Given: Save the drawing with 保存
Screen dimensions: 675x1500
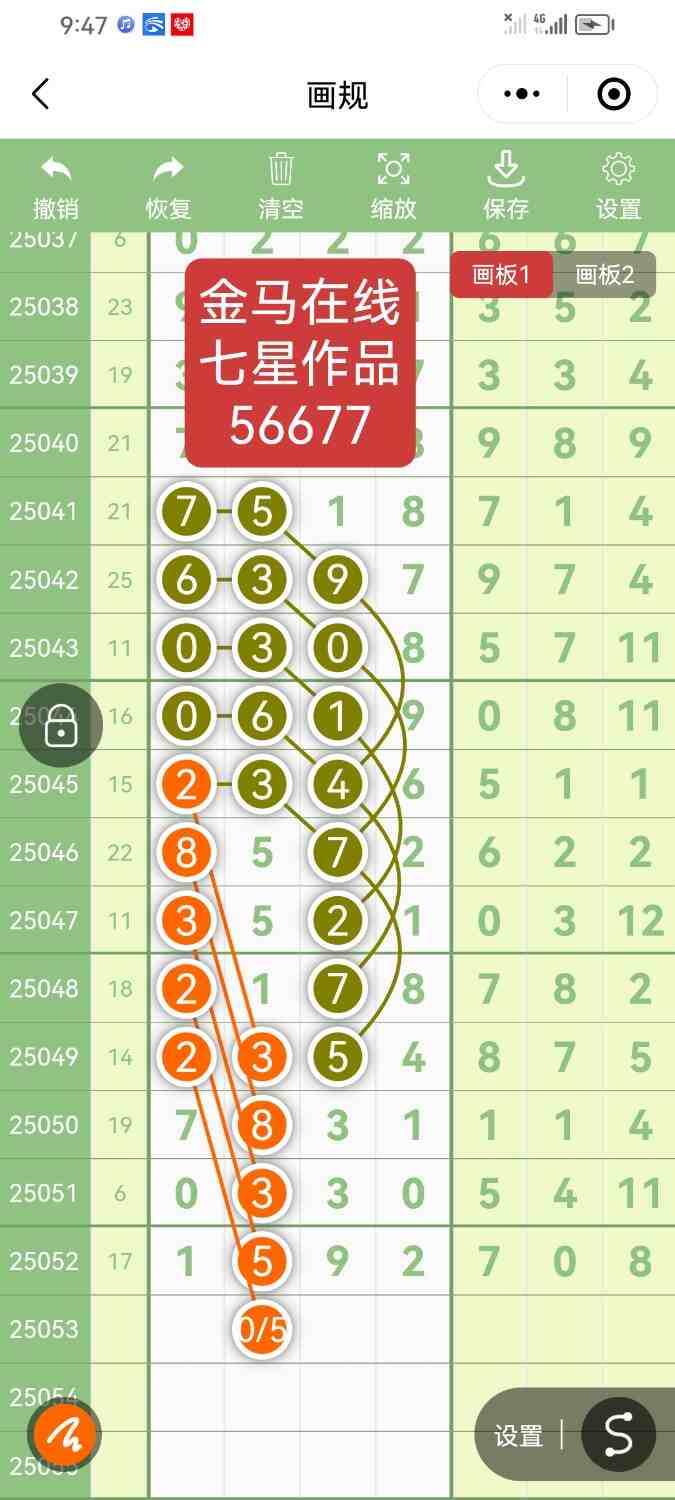Looking at the screenshot, I should pyautogui.click(x=506, y=186).
